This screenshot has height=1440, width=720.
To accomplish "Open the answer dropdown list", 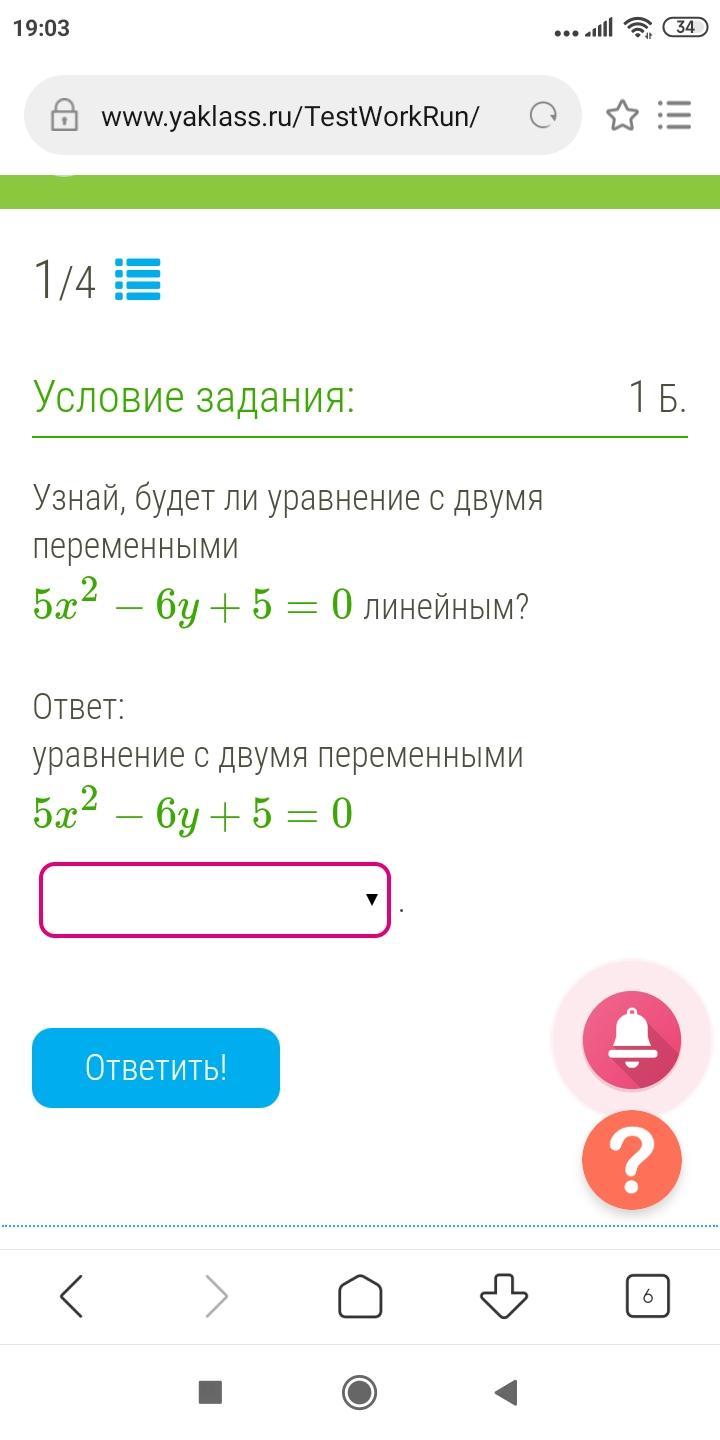I will [214, 900].
